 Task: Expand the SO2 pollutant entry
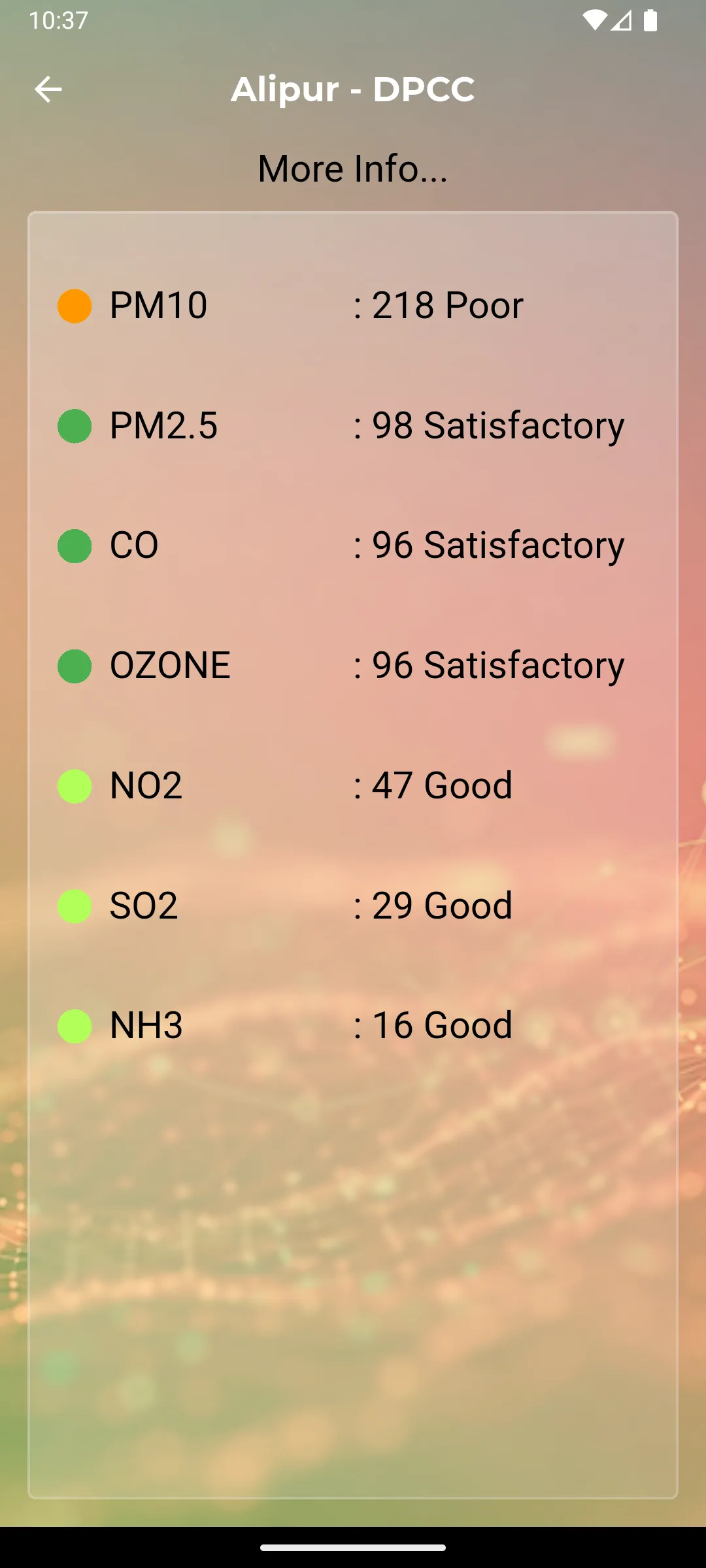[x=353, y=906]
